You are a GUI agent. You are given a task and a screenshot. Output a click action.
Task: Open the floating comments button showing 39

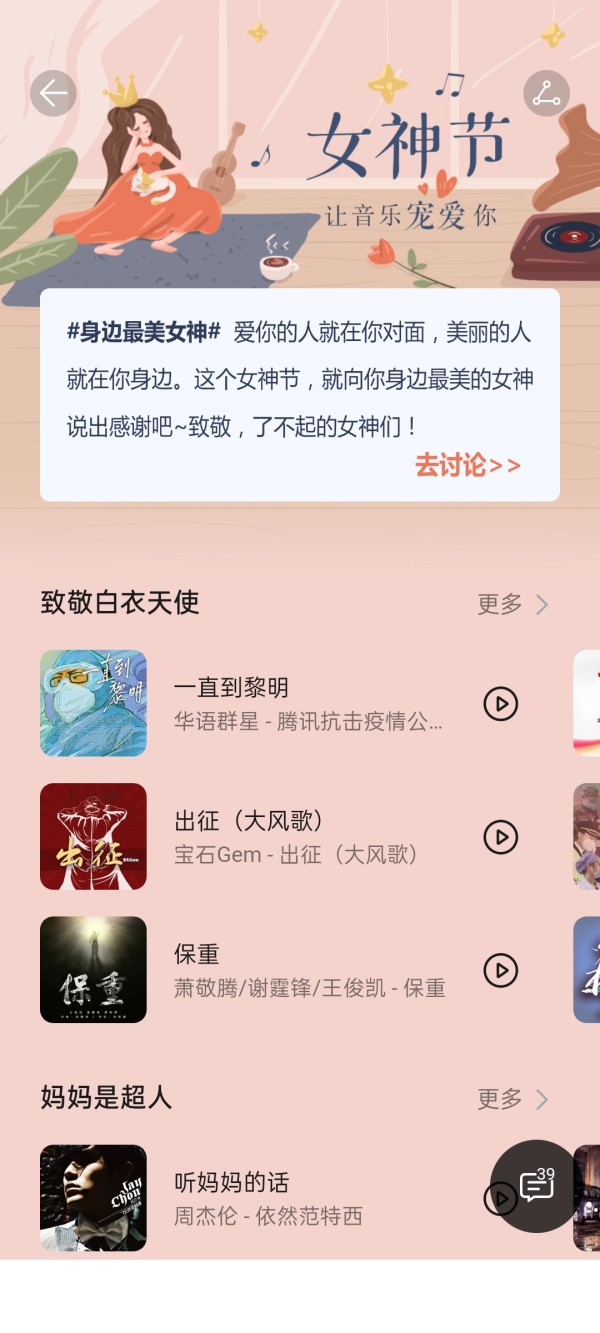[x=537, y=1186]
